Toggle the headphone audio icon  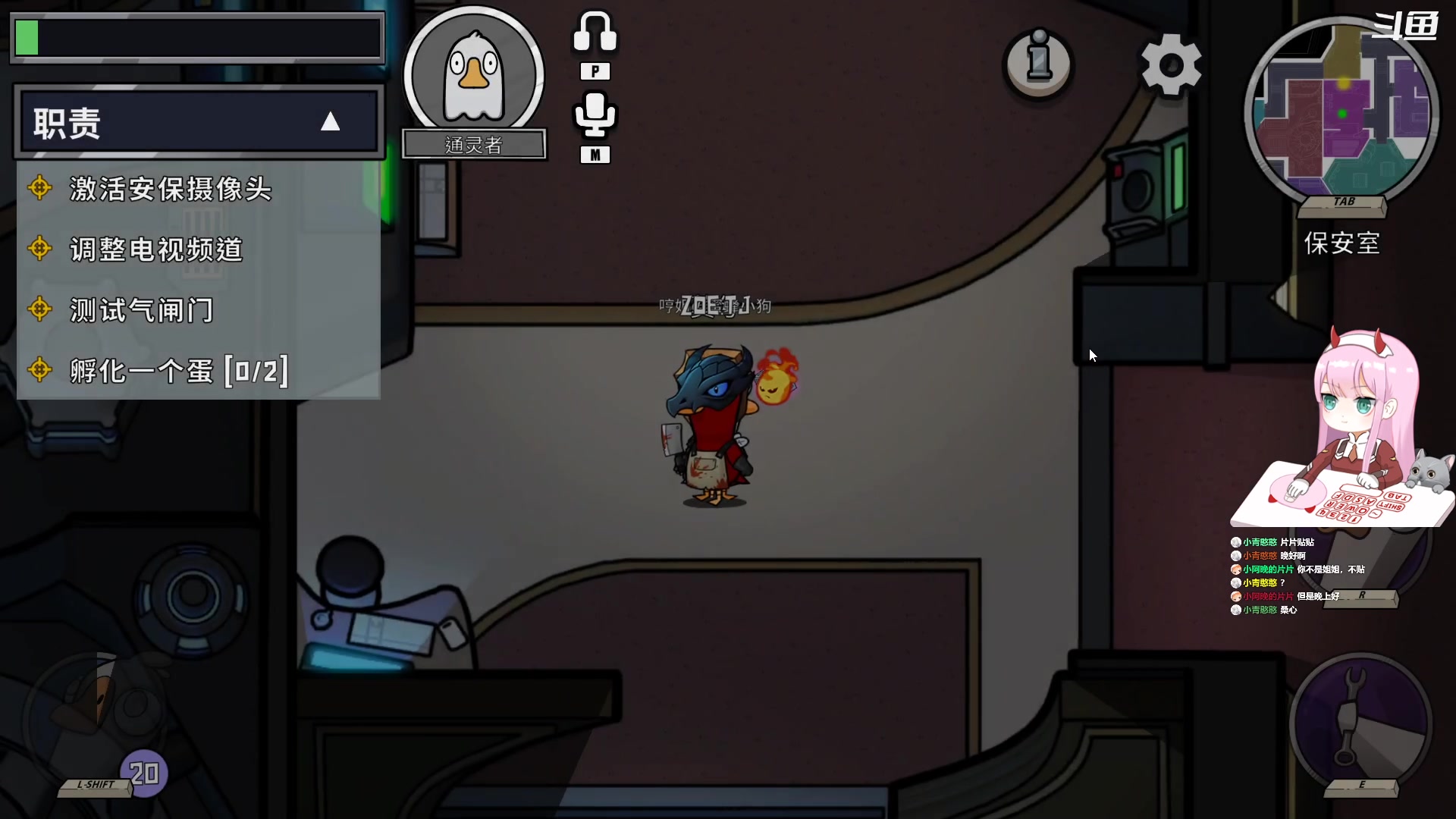595,34
